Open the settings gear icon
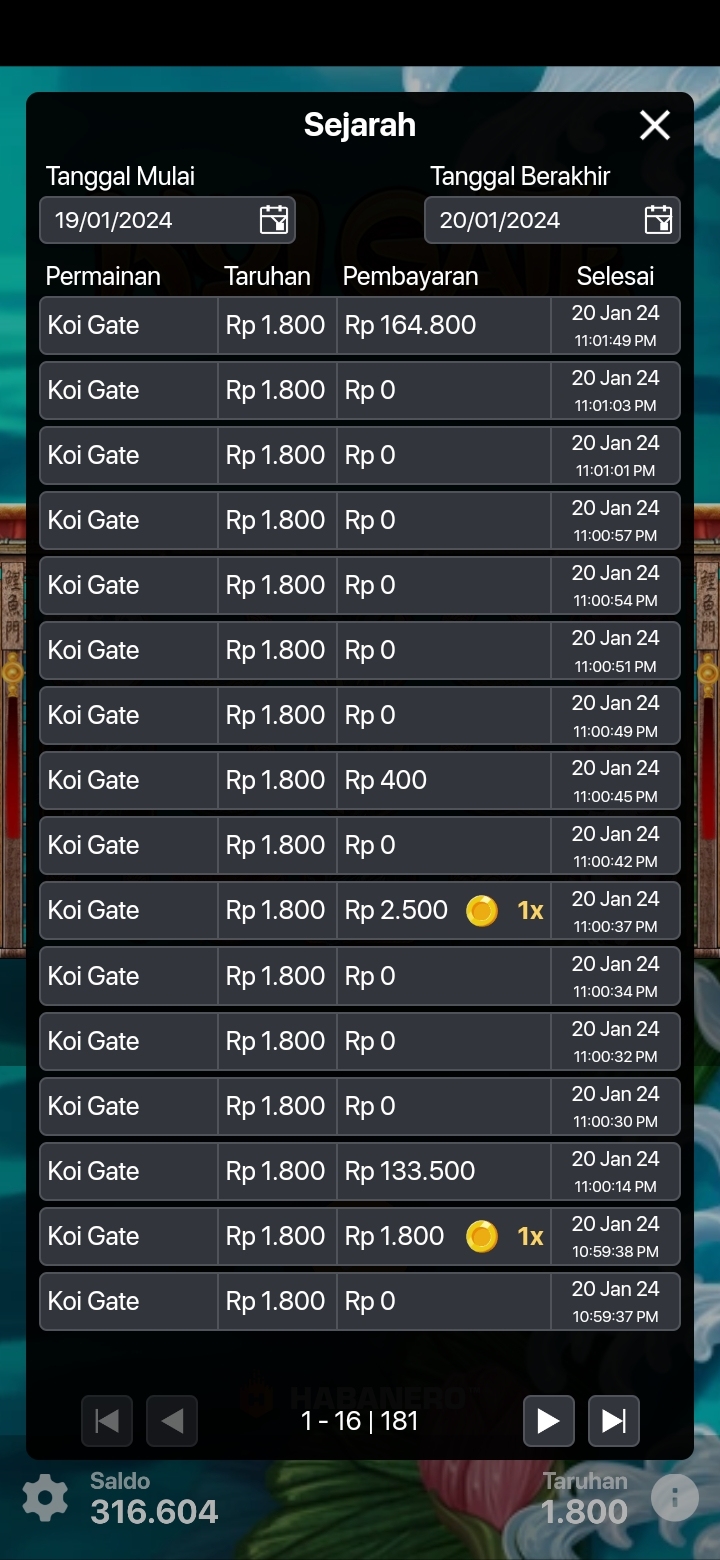The width and height of the screenshot is (720, 1560). [45, 1498]
